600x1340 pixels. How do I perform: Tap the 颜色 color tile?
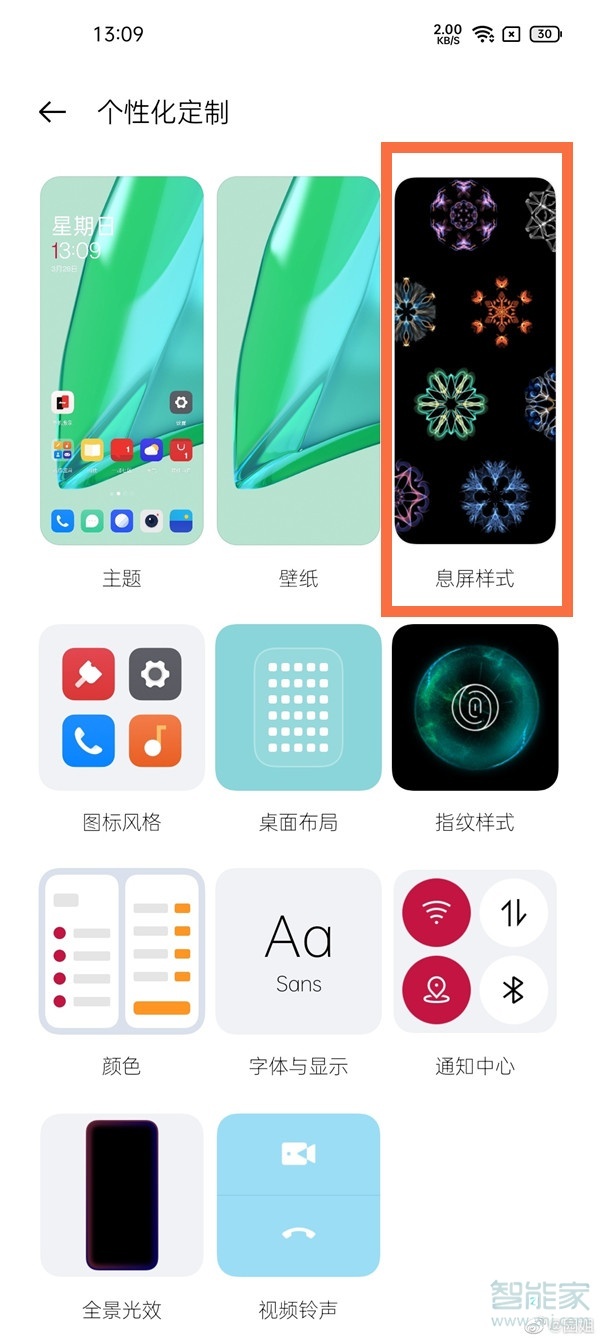point(122,951)
